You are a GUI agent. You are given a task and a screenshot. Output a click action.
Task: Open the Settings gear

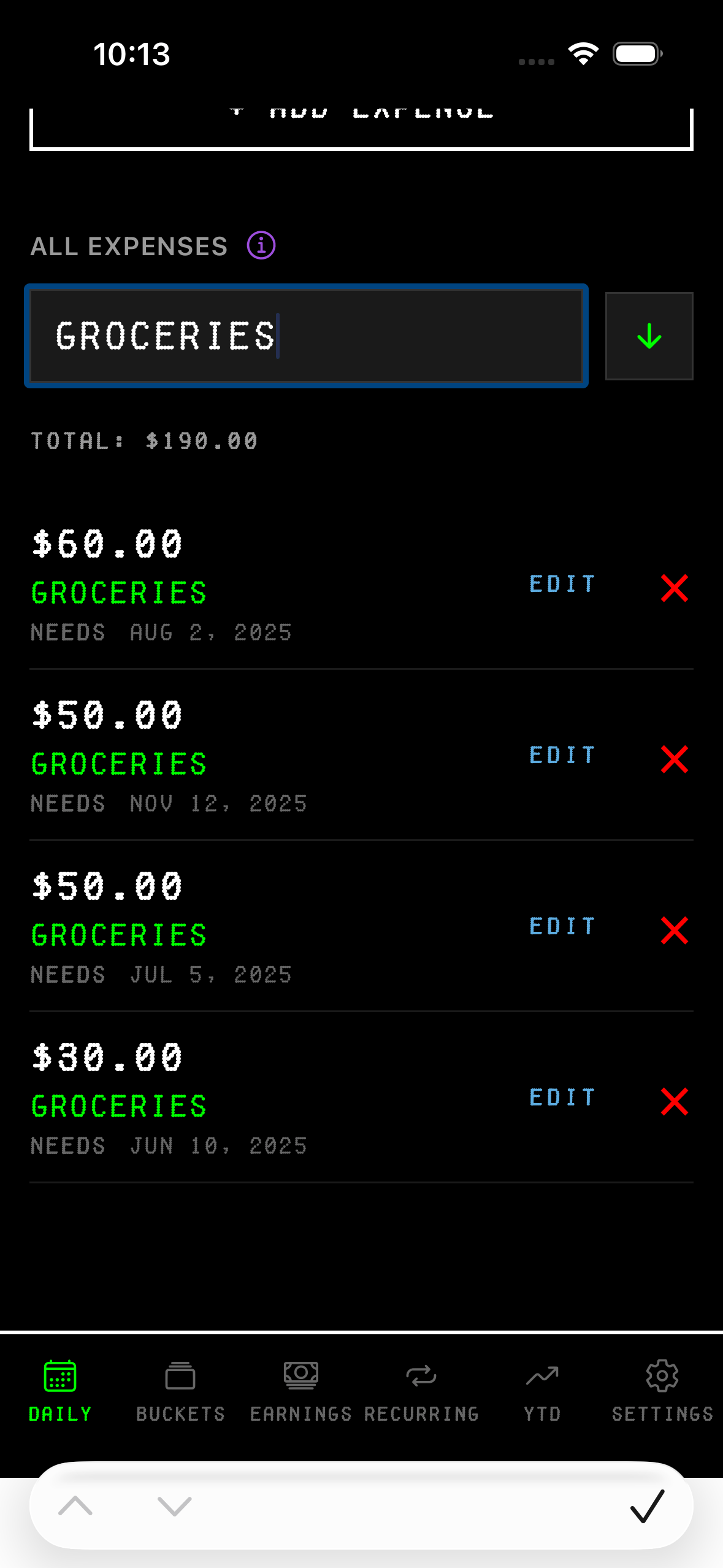coord(662,1393)
